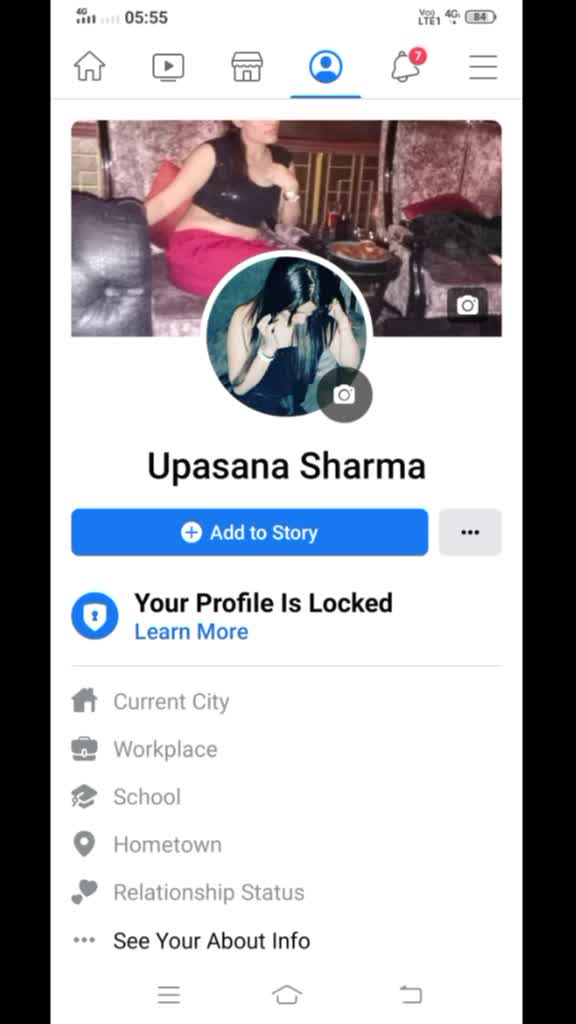Tap Learn More about locked profile
The width and height of the screenshot is (576, 1024).
(x=191, y=632)
